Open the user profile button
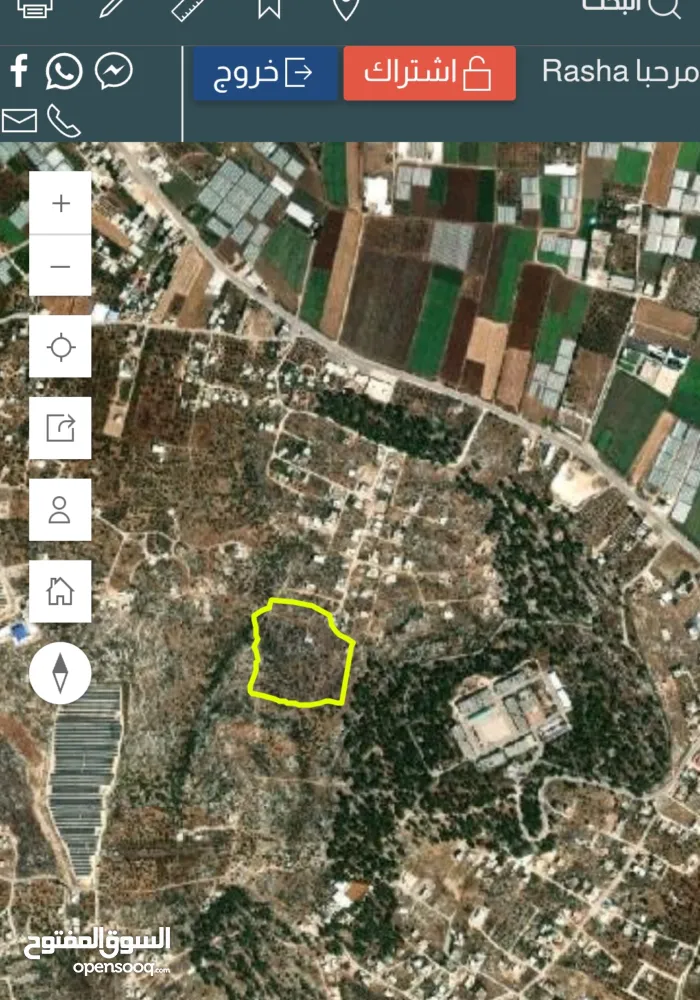Image resolution: width=700 pixels, height=1000 pixels. 60,509
